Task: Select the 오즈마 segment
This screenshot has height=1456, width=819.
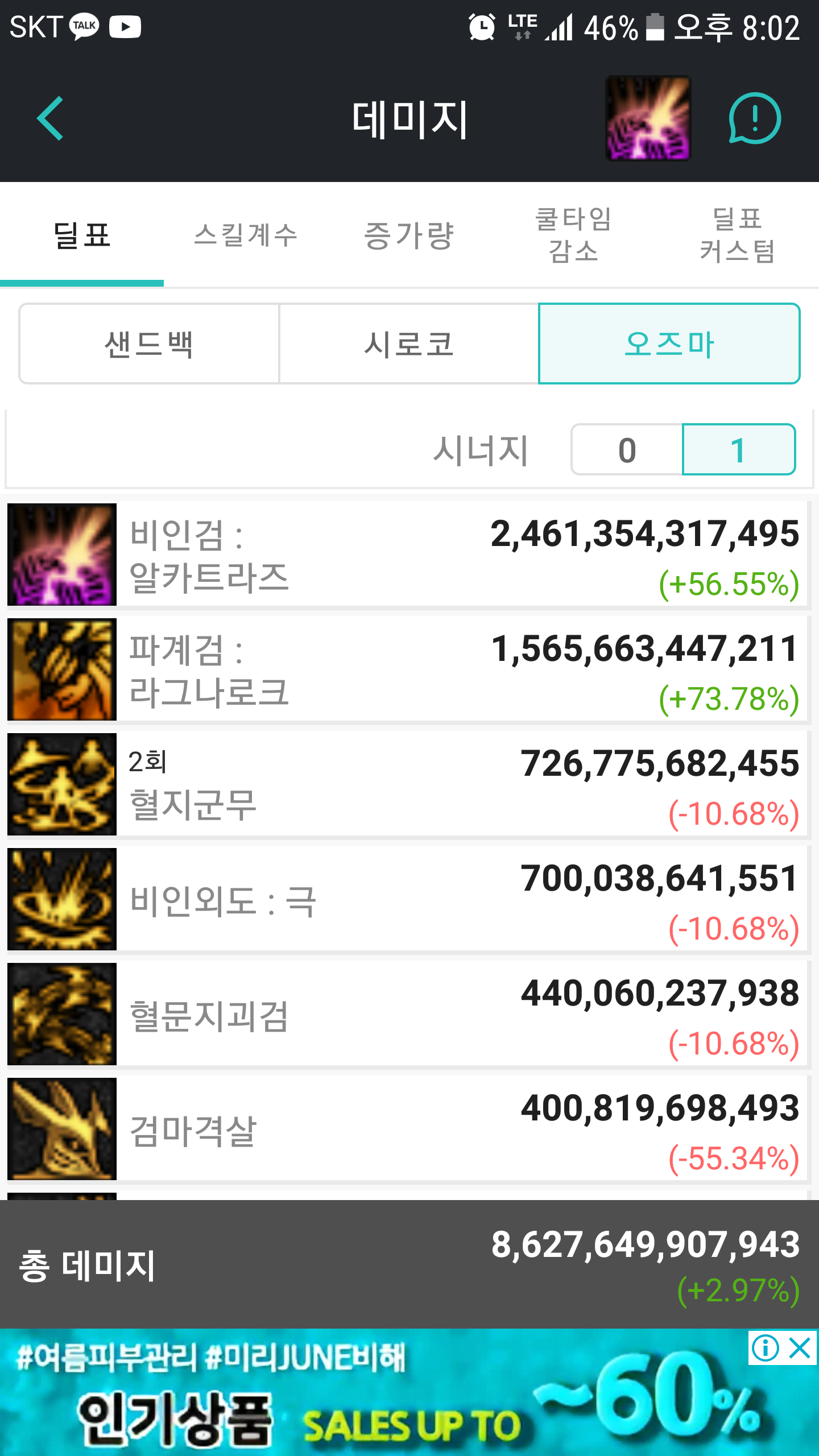Action: pos(669,344)
